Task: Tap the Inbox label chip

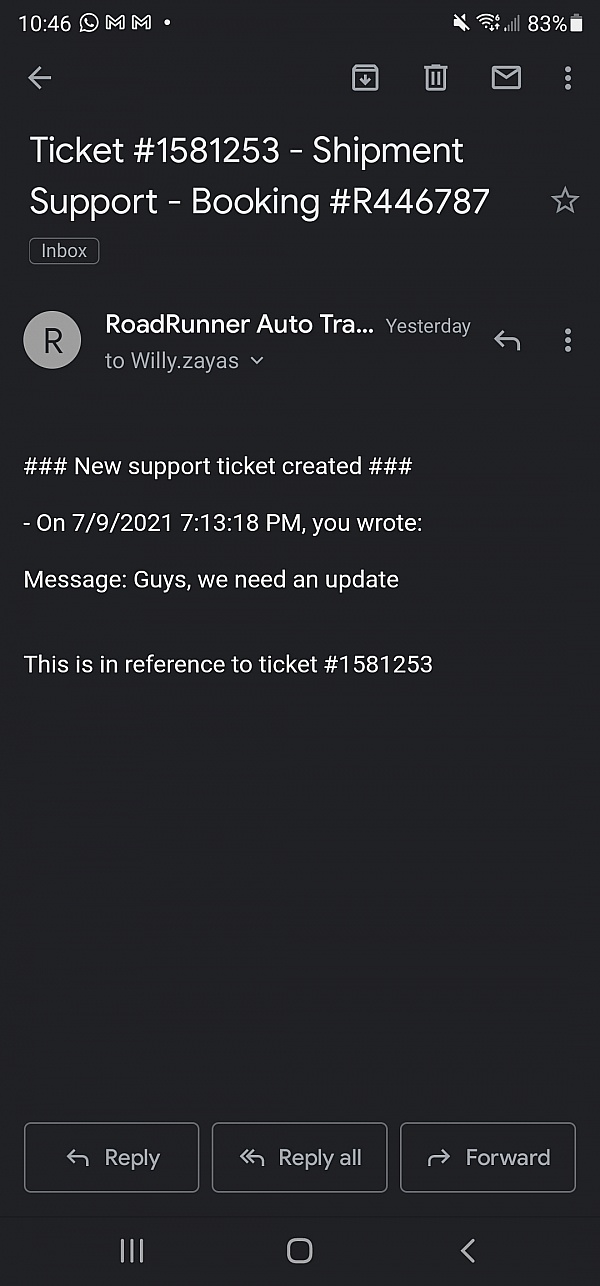Action: [64, 251]
